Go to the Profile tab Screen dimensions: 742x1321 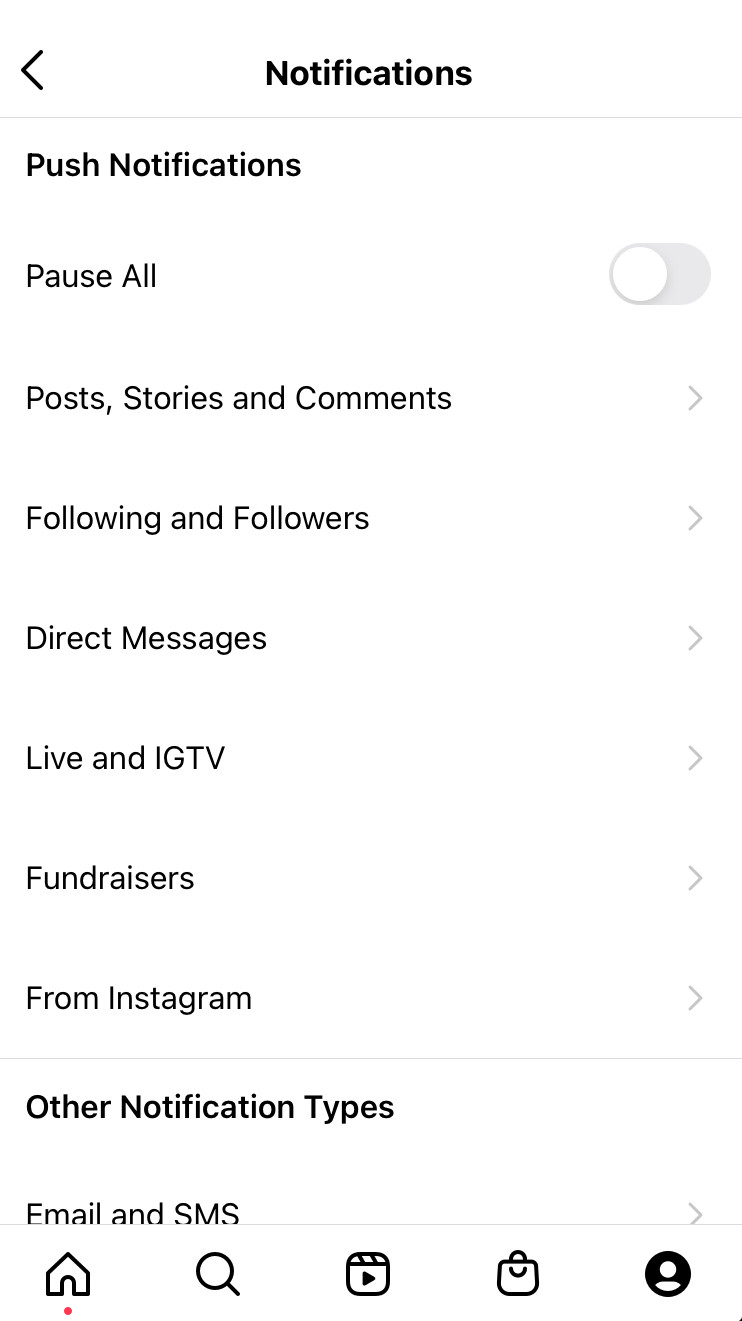click(668, 1274)
